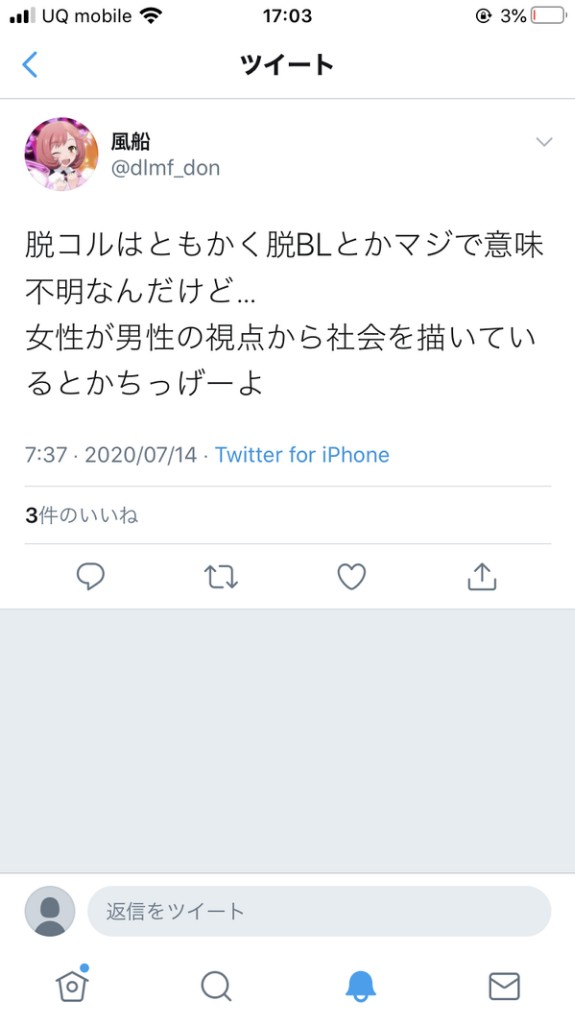This screenshot has height=1024, width=575.
Task: Switch to the Notifications bell tab
Action: (x=361, y=986)
